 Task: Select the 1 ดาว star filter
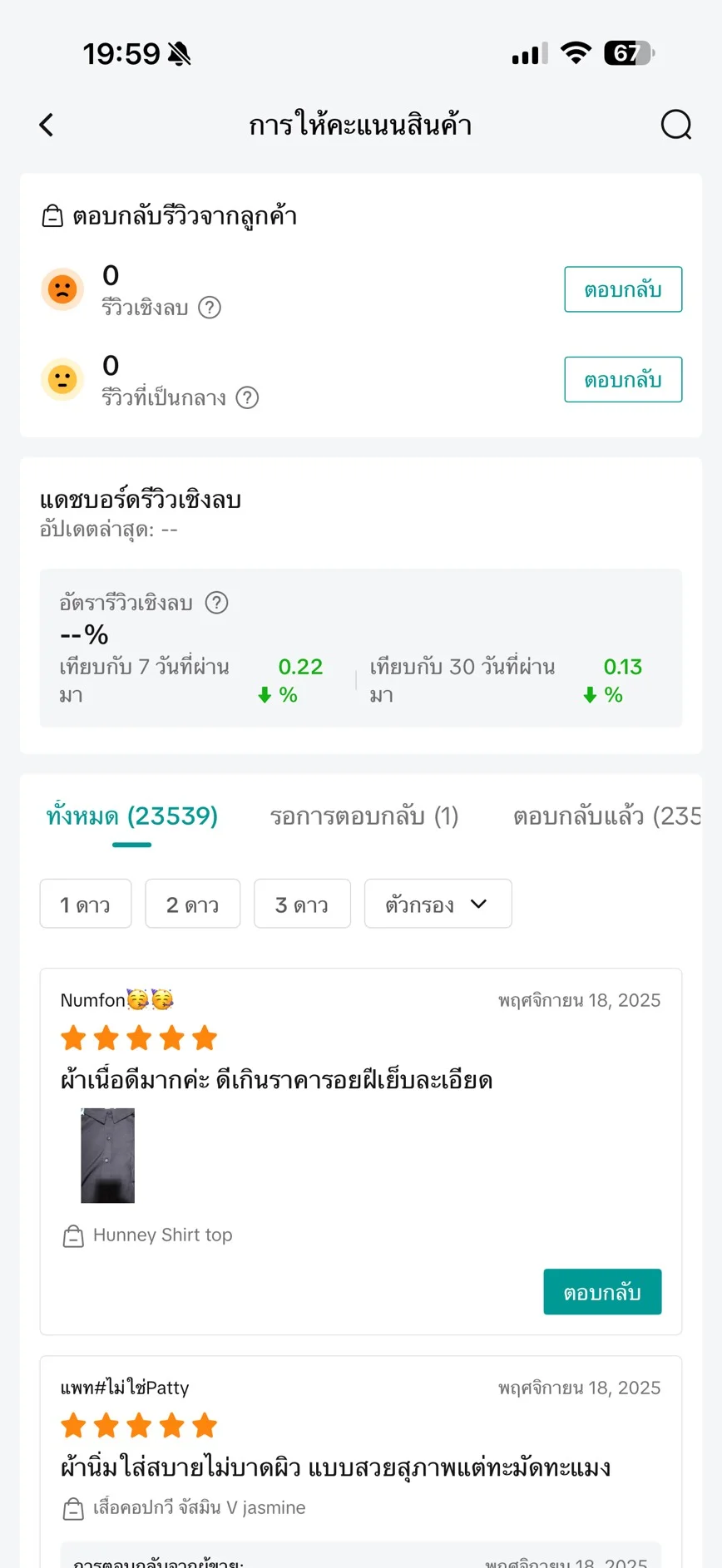[86, 904]
